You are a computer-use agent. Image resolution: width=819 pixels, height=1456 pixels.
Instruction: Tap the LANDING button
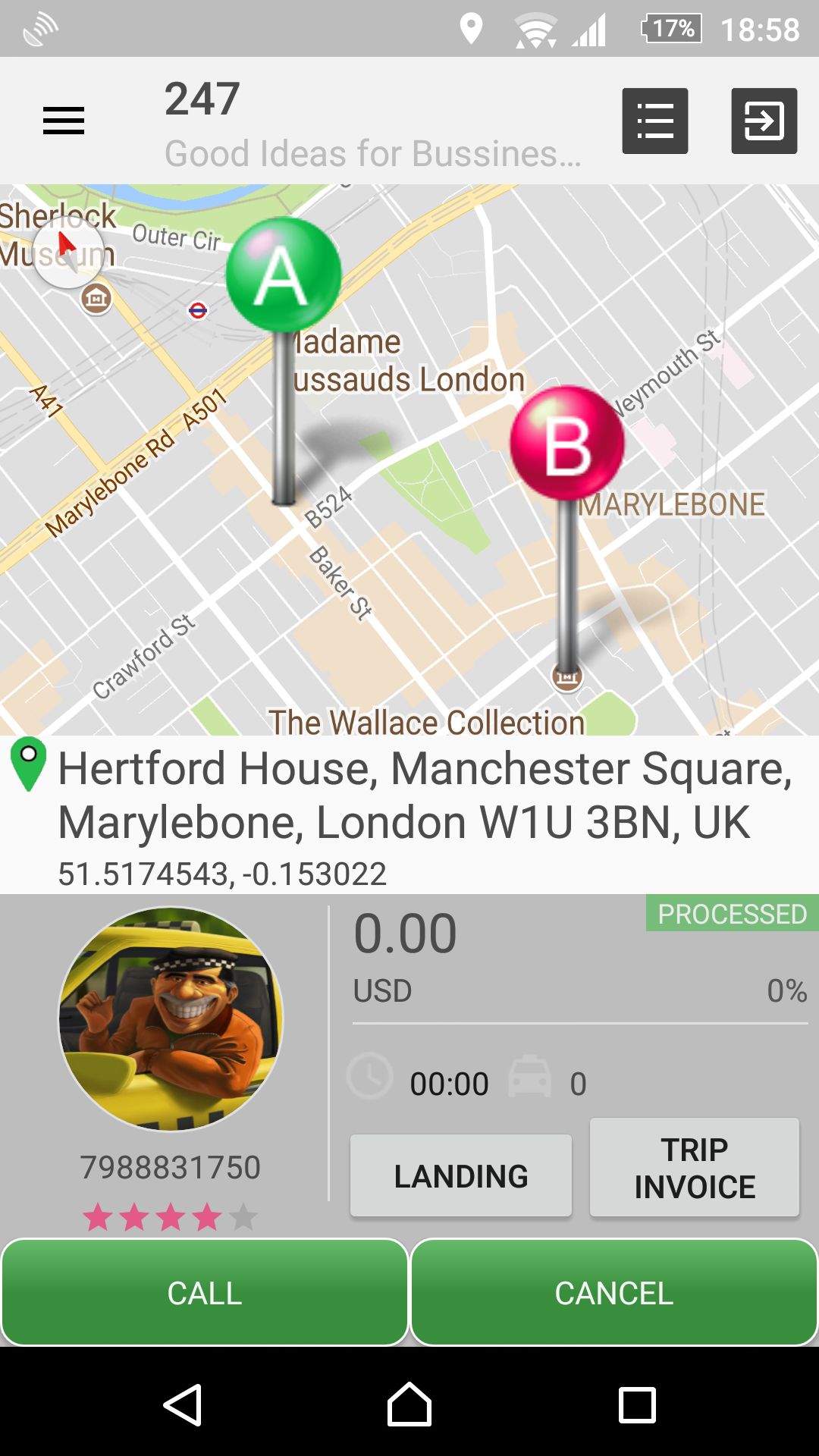[x=460, y=1175]
